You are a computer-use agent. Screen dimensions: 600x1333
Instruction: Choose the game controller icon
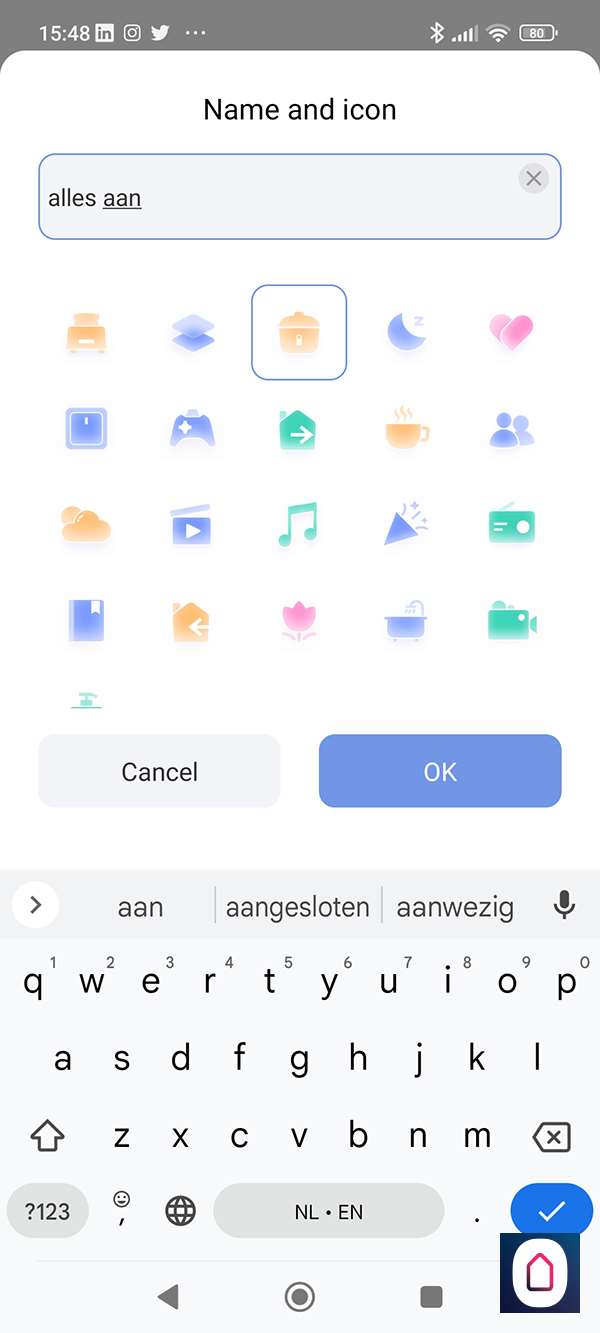click(193, 430)
